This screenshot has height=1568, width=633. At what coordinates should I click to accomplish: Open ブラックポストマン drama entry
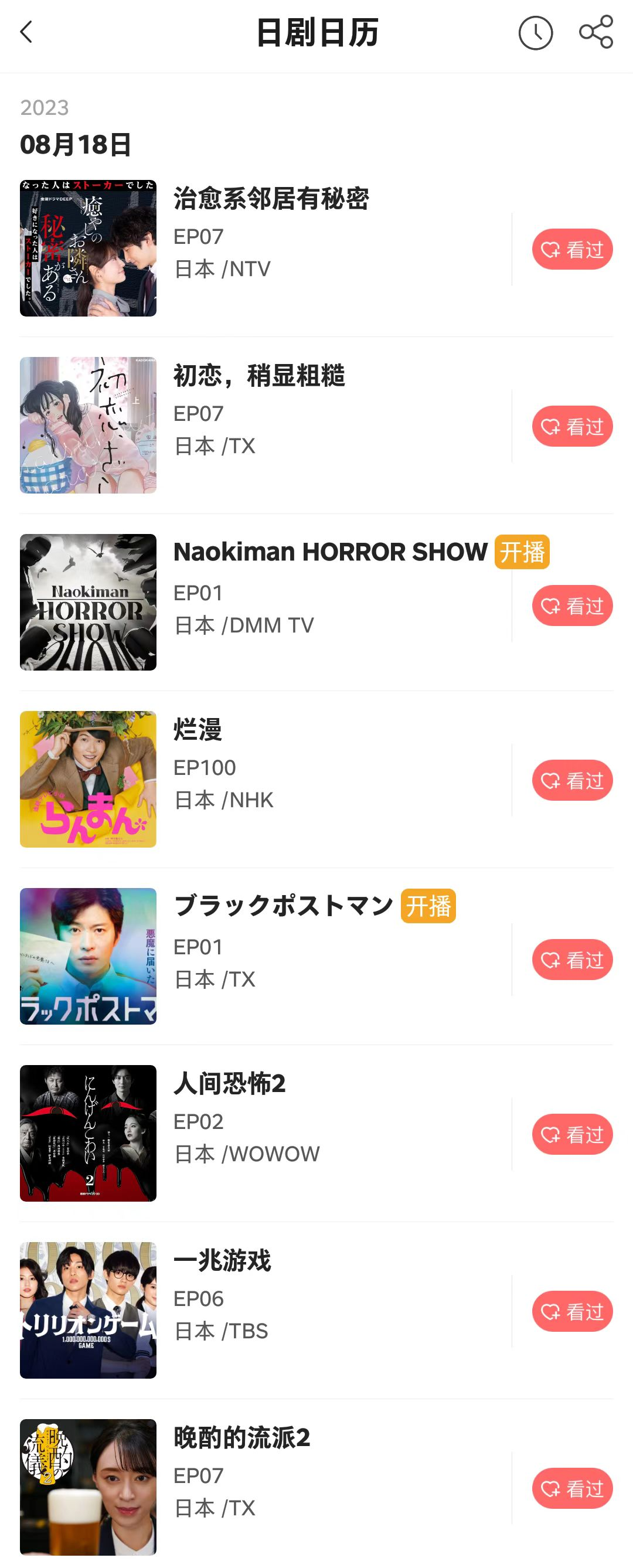[283, 906]
